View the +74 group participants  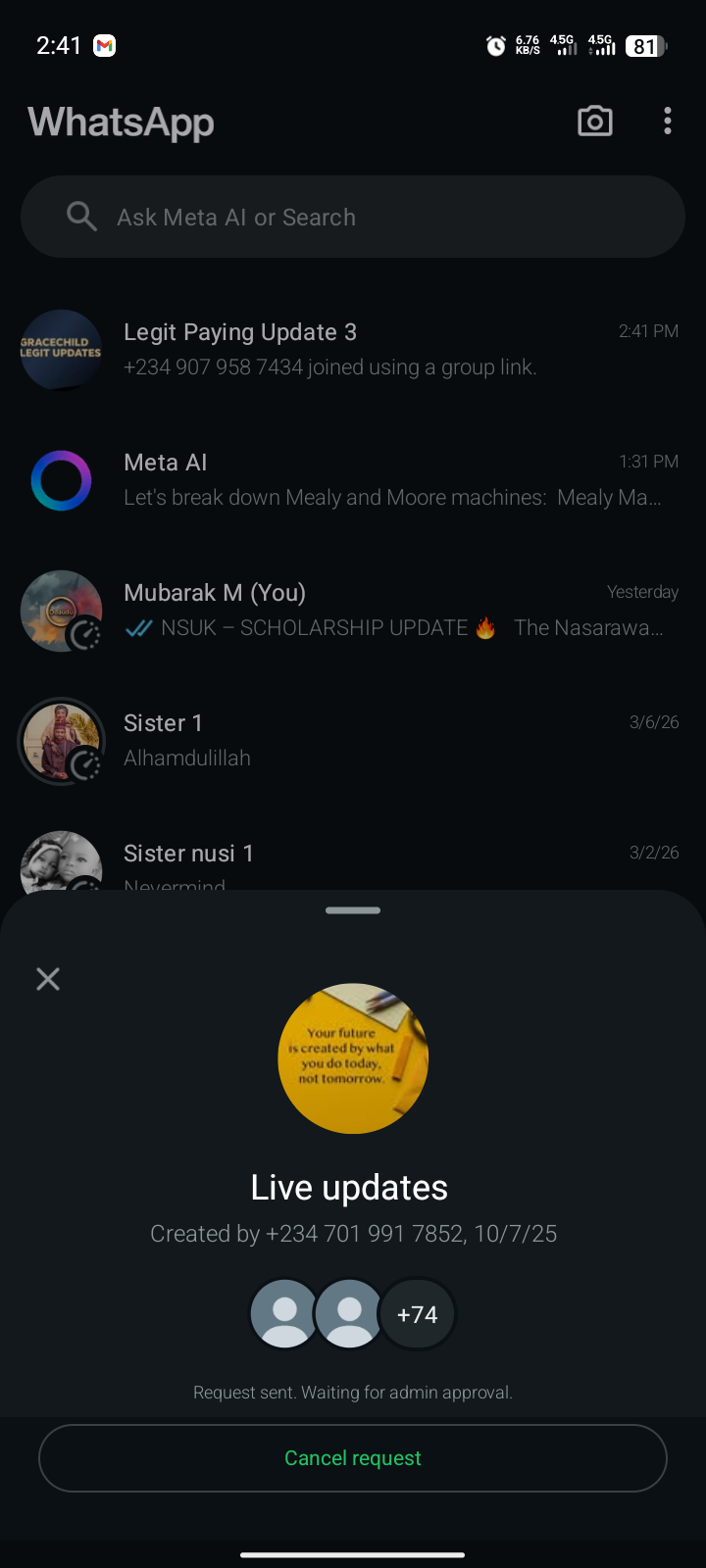pos(417,1314)
